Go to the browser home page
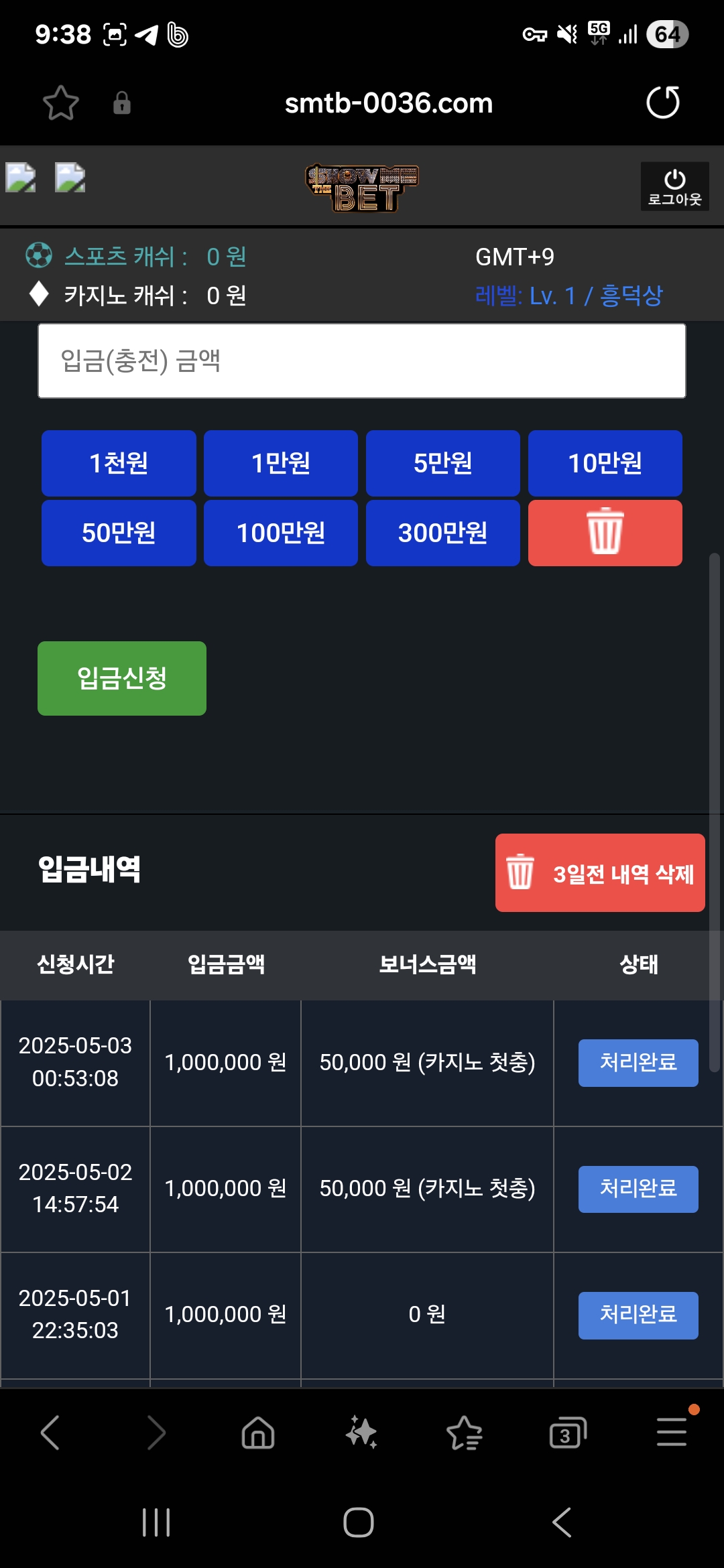This screenshot has height=1568, width=724. (x=258, y=1433)
